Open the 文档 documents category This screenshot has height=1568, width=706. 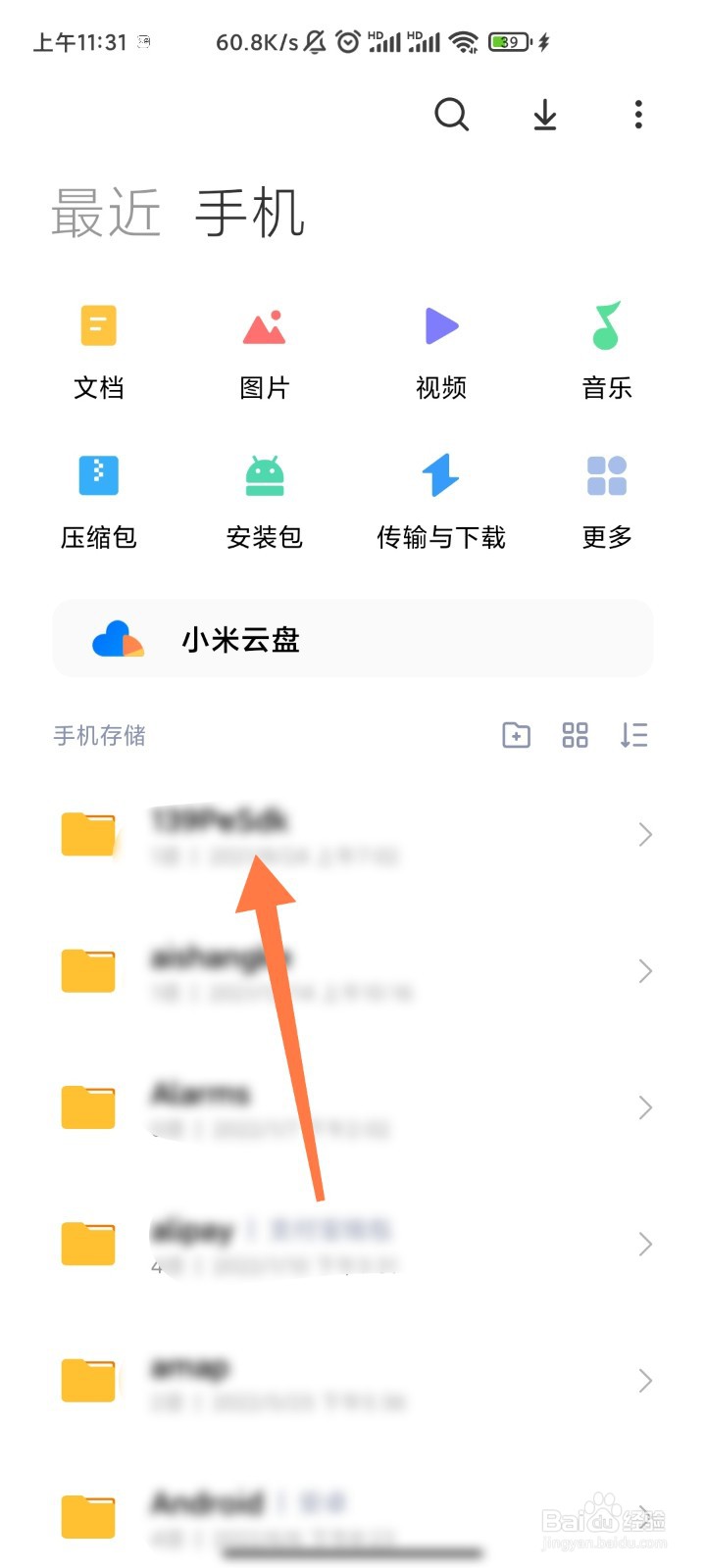[x=98, y=348]
